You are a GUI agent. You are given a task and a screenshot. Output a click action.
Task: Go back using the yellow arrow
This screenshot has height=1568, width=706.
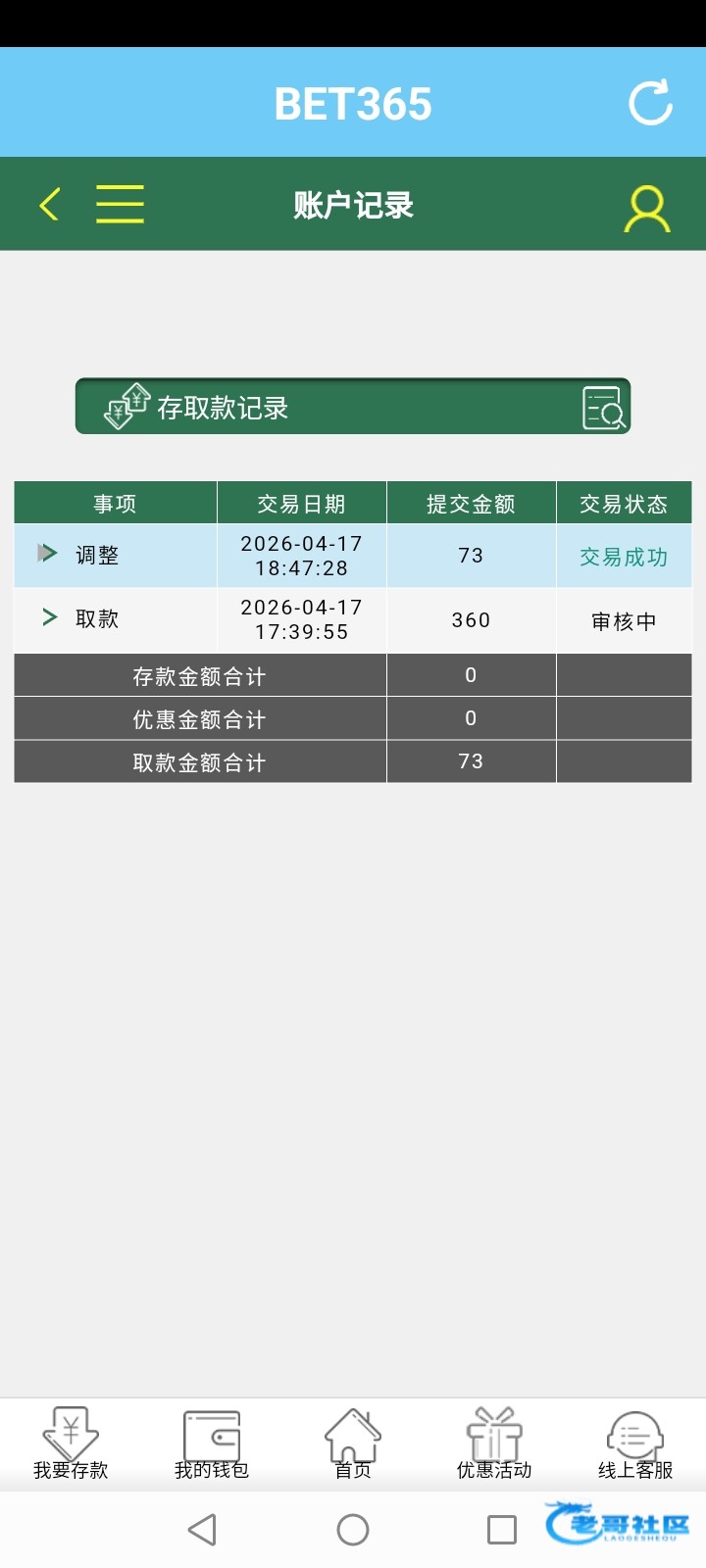point(50,204)
